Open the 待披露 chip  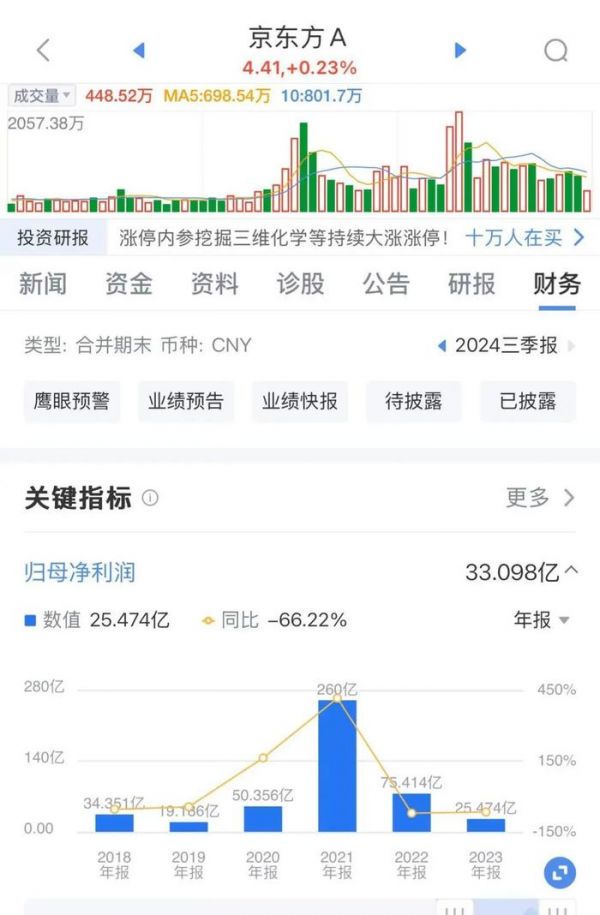[414, 402]
